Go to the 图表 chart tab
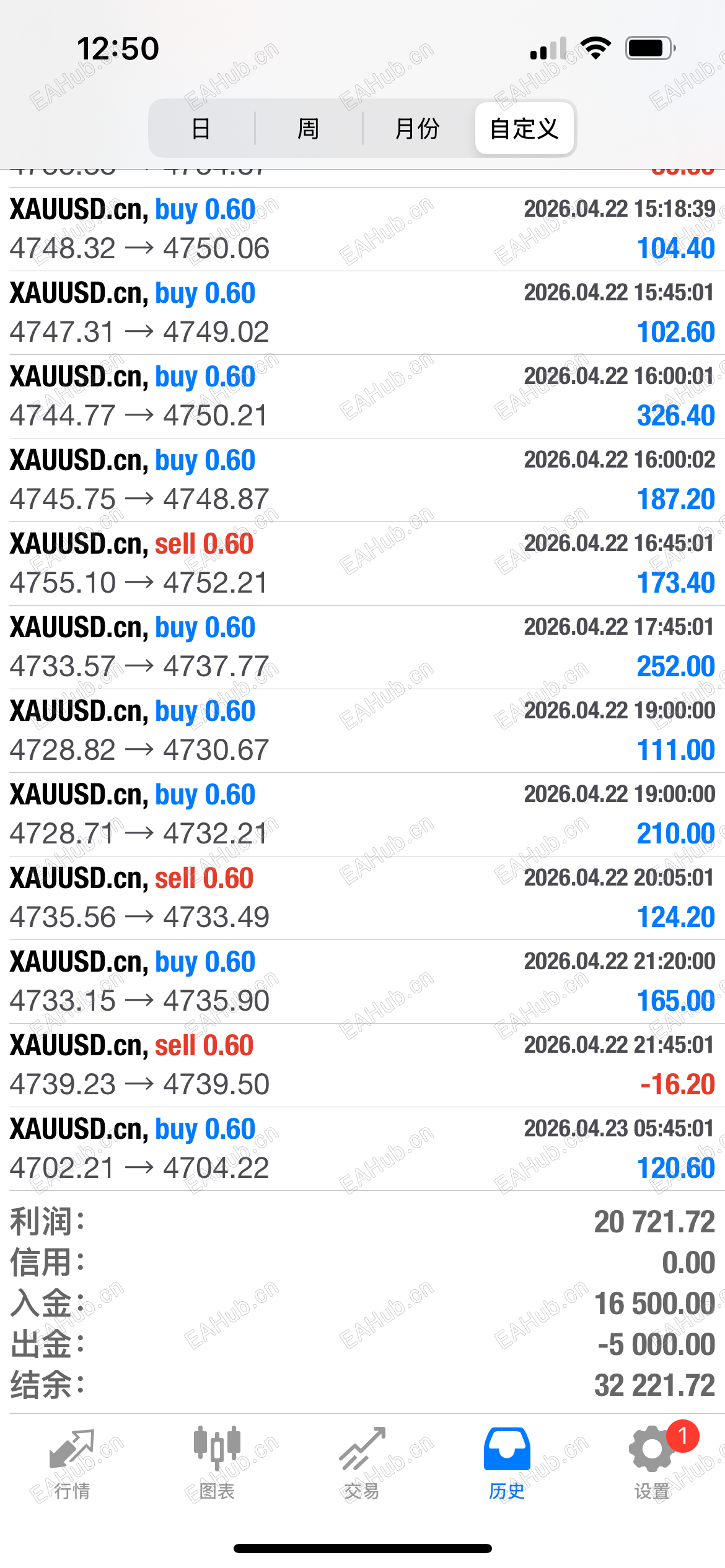This screenshot has height=1568, width=725. [x=217, y=1465]
